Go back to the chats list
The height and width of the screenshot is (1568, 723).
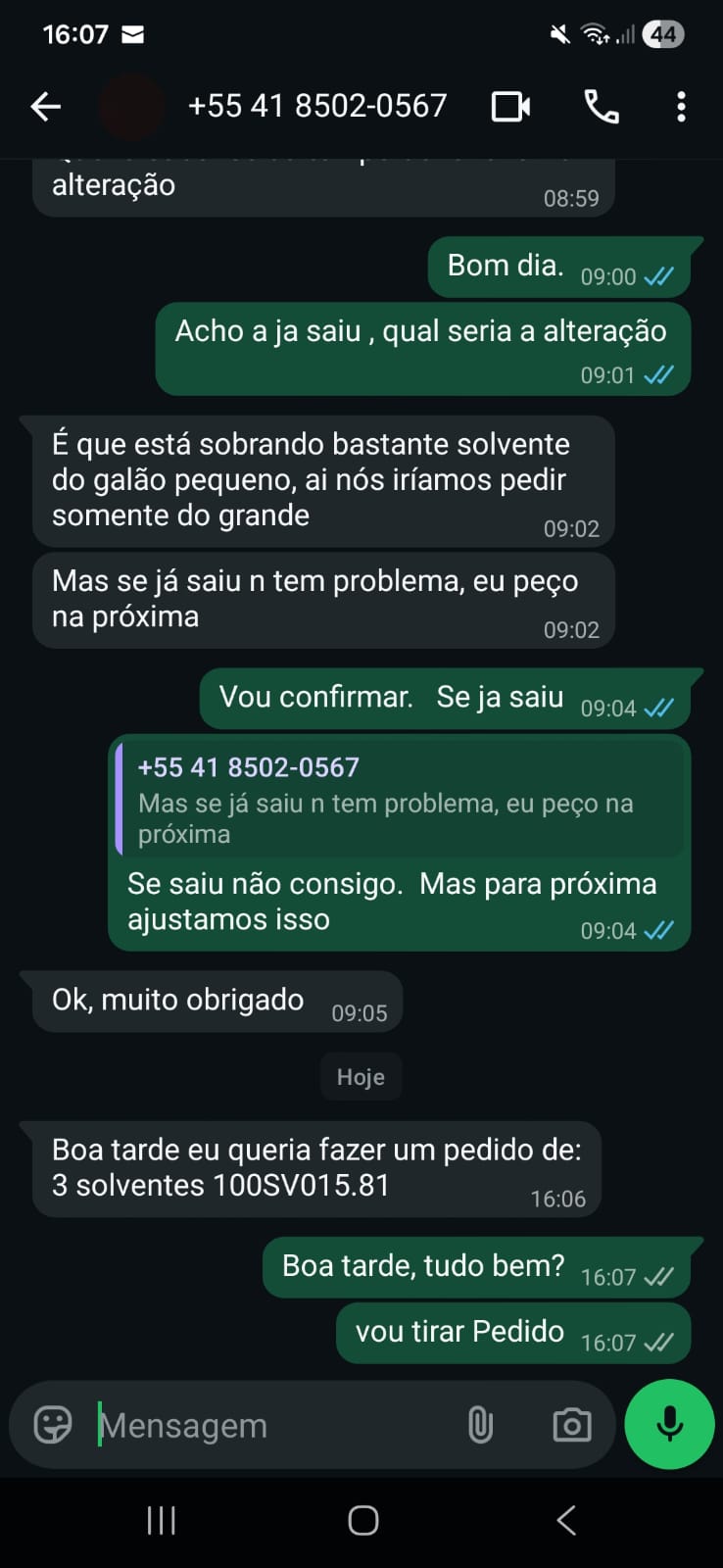pyautogui.click(x=45, y=106)
